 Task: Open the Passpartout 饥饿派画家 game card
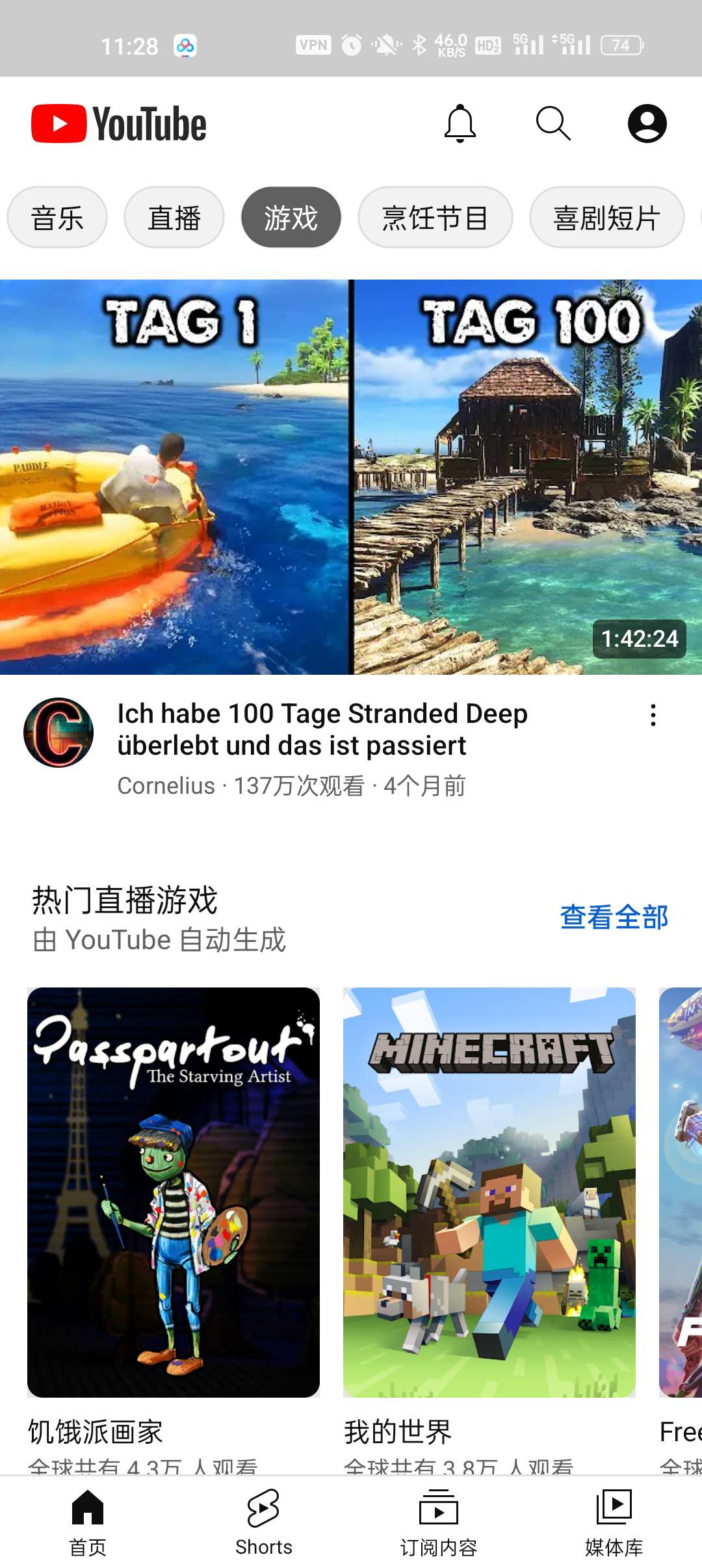click(x=174, y=1192)
